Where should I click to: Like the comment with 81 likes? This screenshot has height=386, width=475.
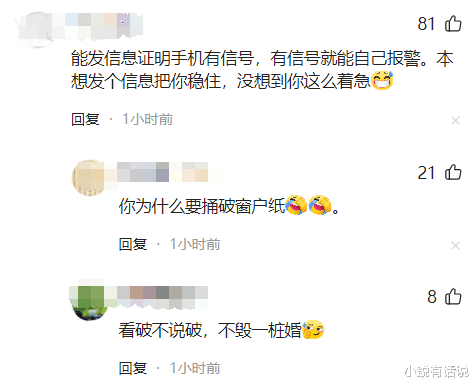(453, 24)
